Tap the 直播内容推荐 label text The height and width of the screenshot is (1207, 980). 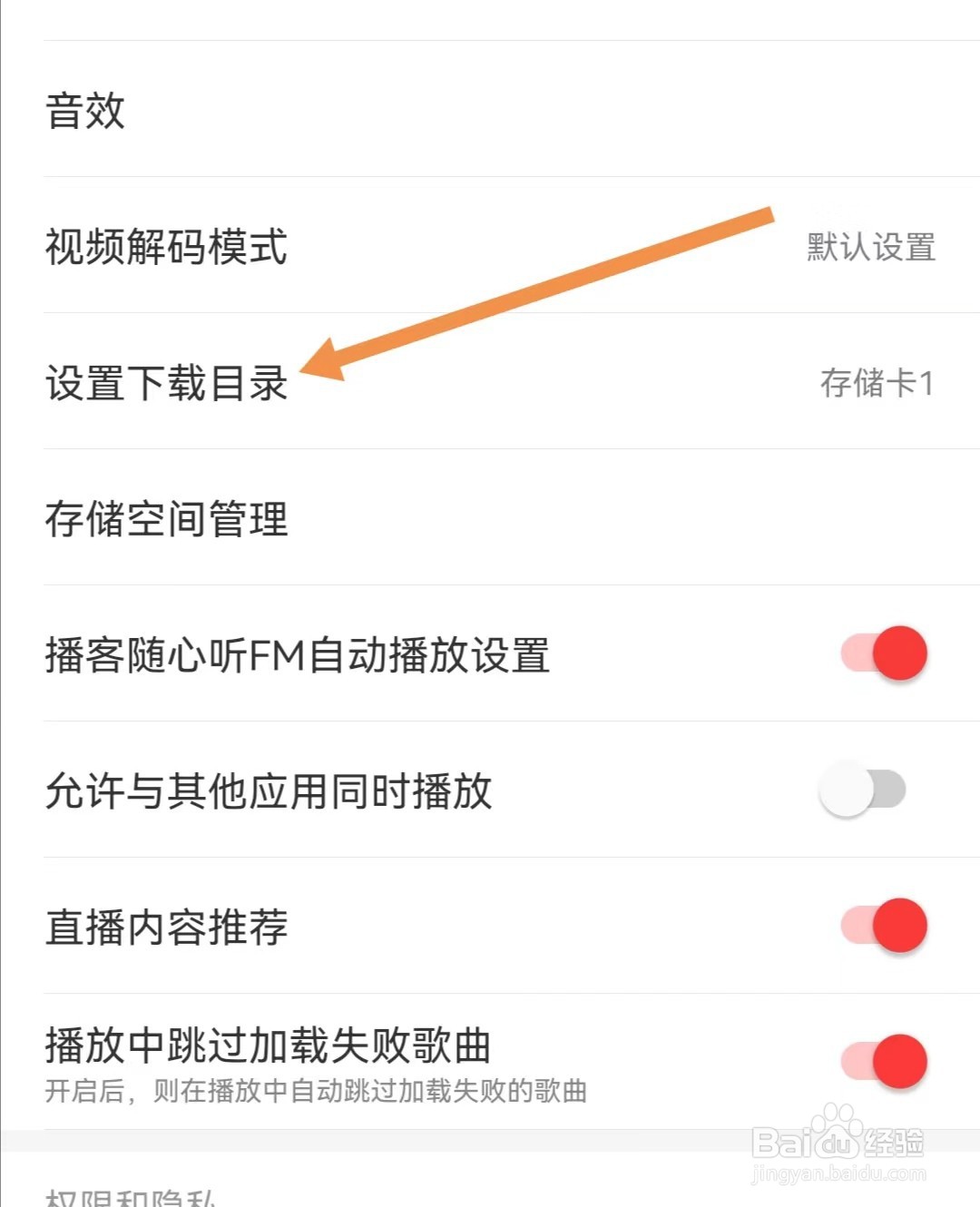[166, 927]
